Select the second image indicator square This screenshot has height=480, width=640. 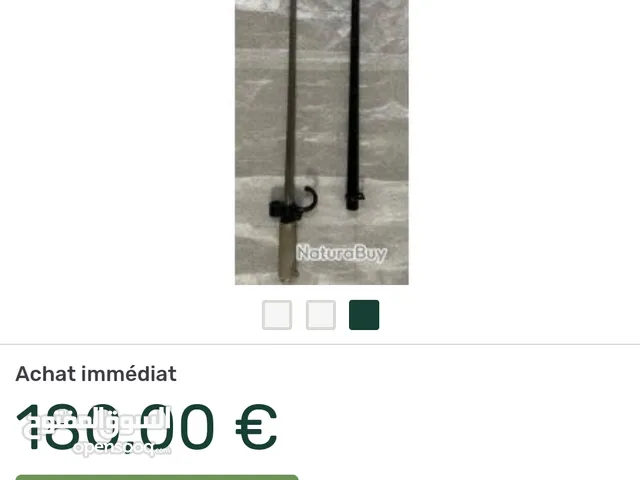[x=320, y=315]
